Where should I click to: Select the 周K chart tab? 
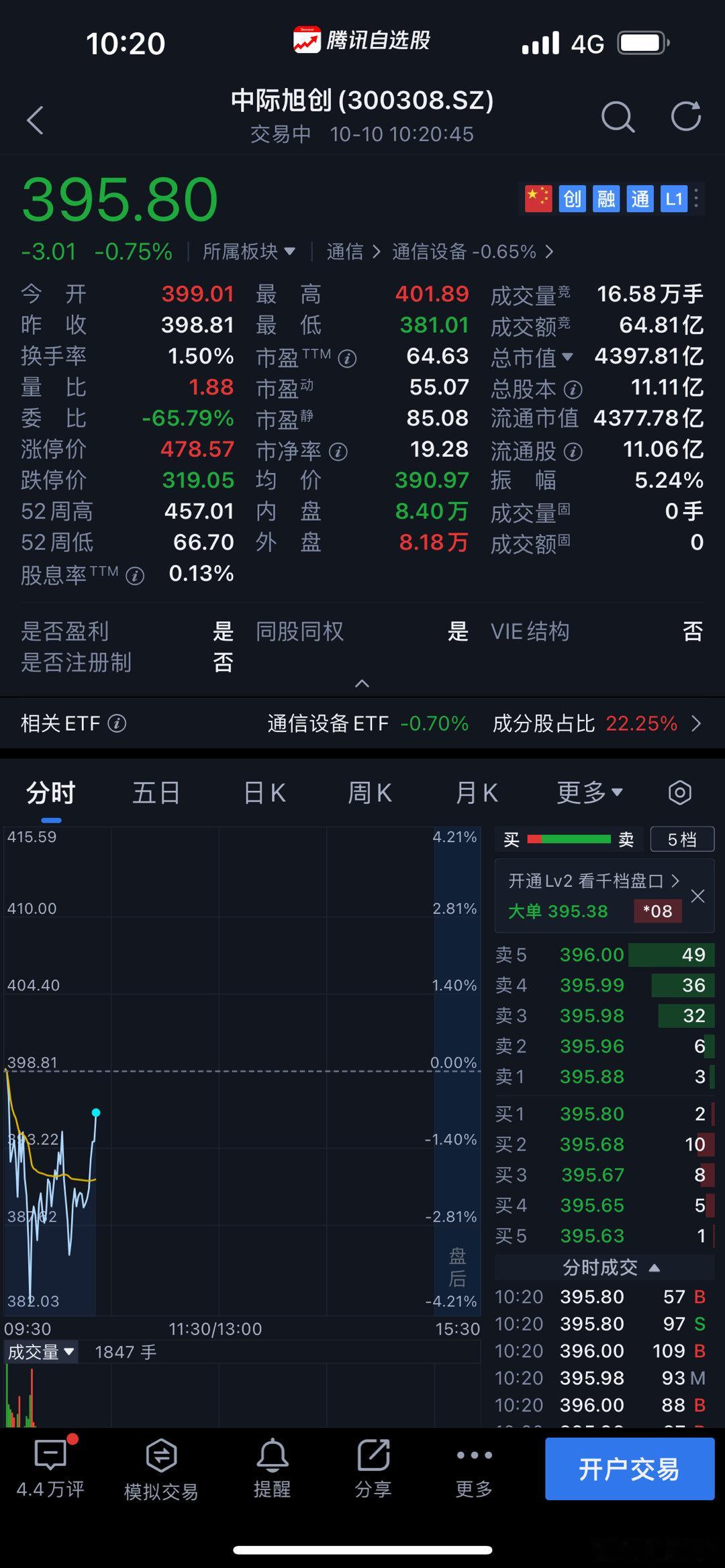point(369,793)
